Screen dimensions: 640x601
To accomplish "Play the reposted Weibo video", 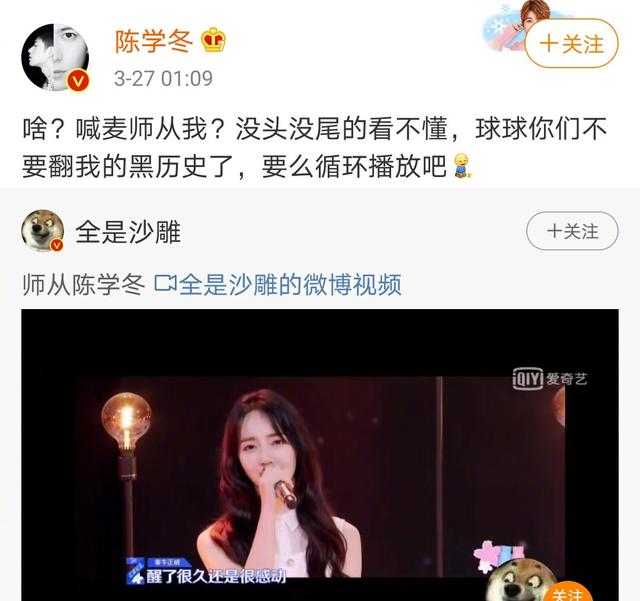I will coord(320,455).
